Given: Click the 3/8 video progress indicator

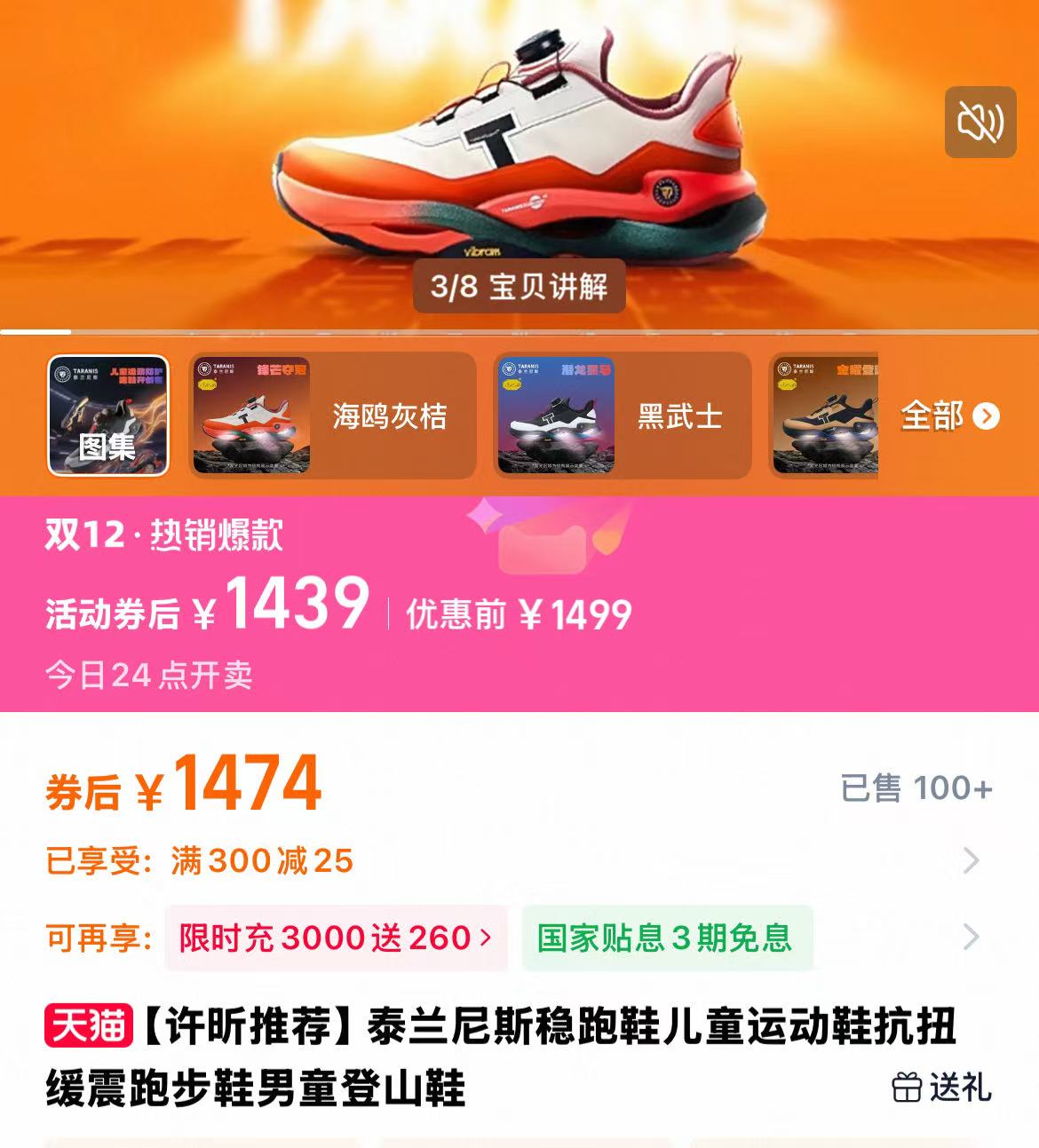Looking at the screenshot, I should tap(453, 286).
